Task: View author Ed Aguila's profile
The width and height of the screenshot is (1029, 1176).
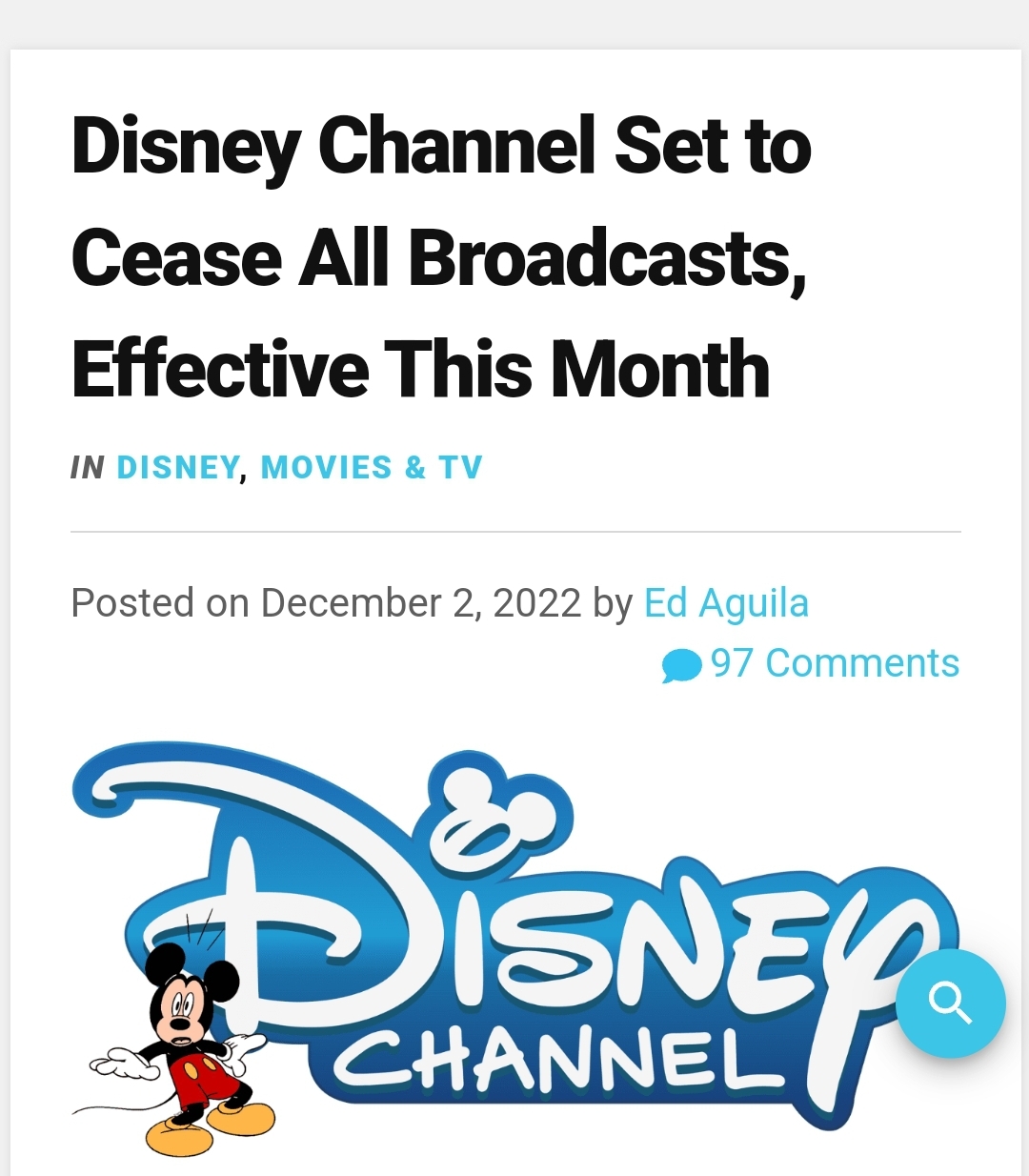Action: [726, 603]
